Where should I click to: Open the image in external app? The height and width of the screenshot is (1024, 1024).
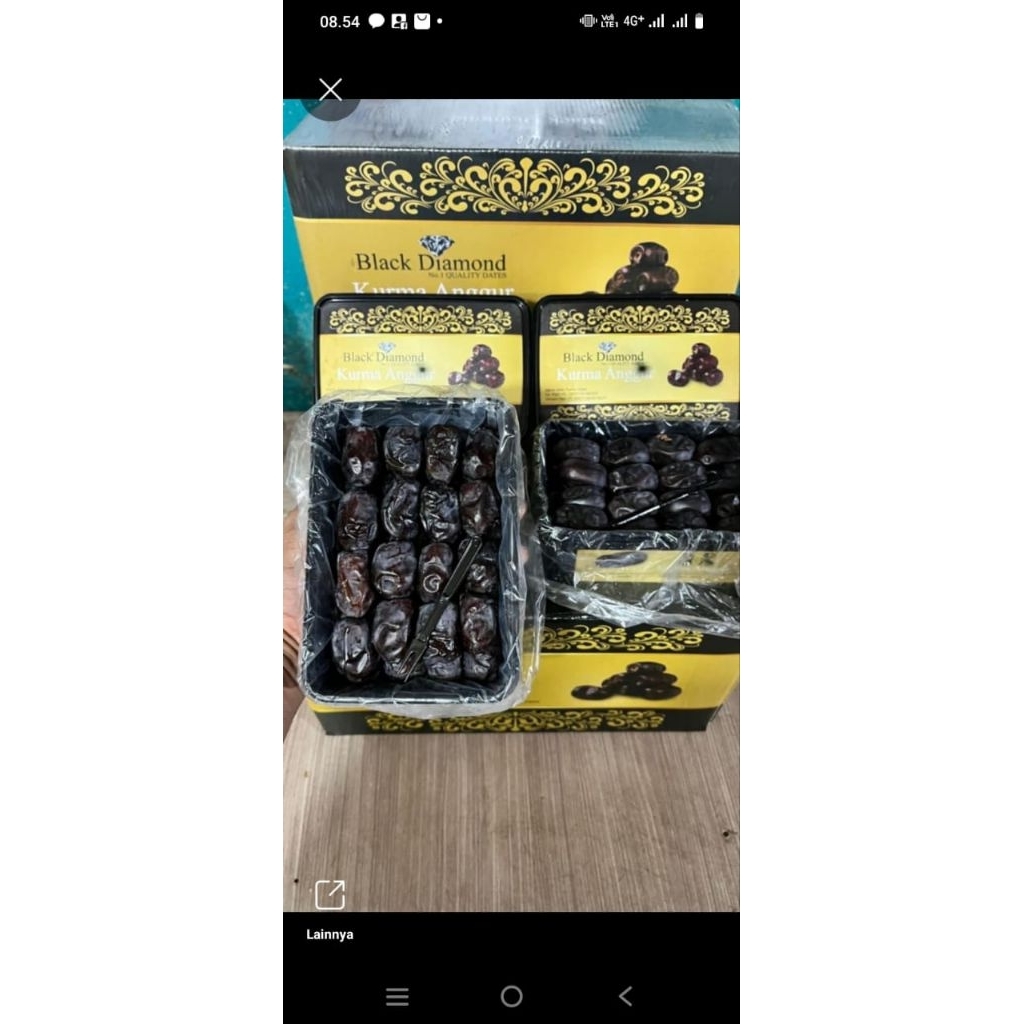click(x=330, y=894)
